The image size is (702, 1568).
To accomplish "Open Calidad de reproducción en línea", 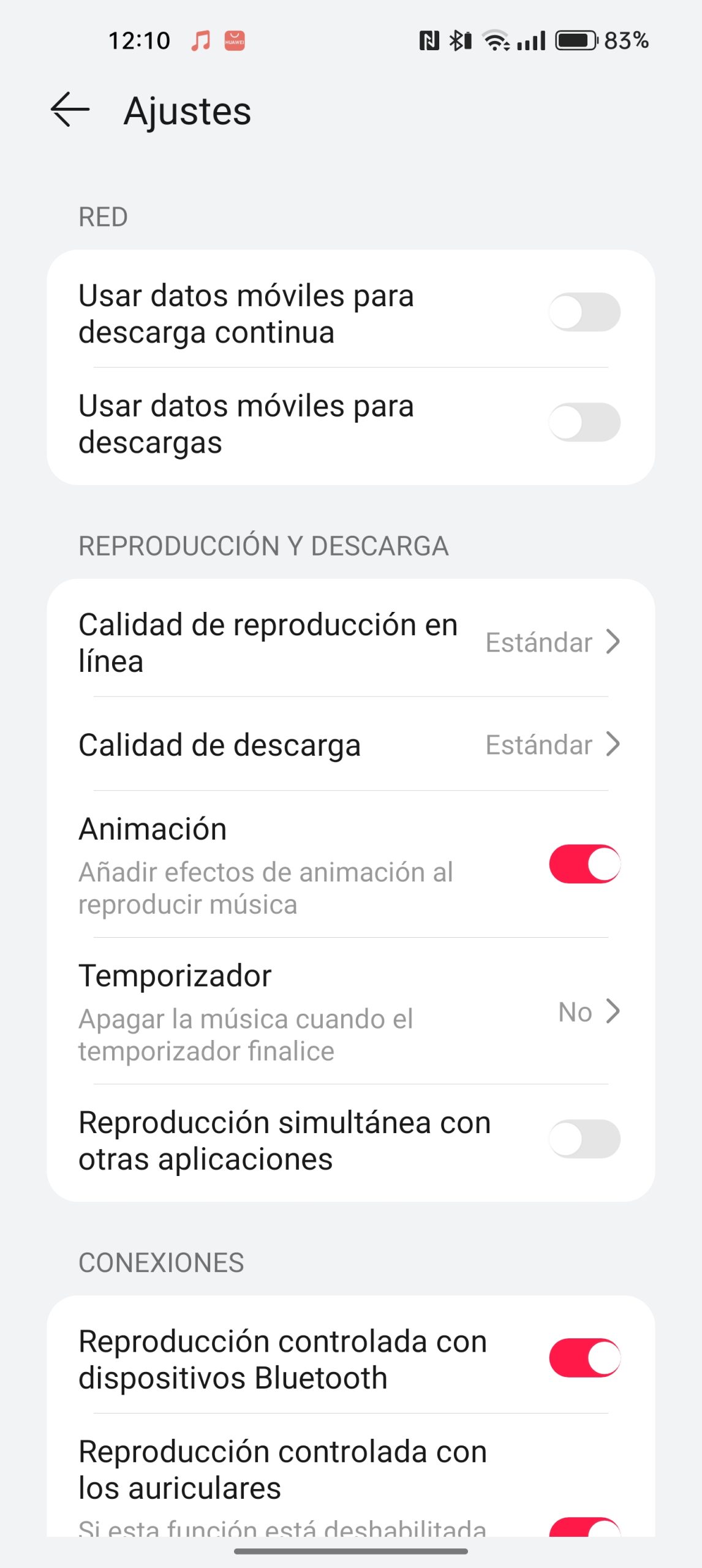I will (x=350, y=642).
